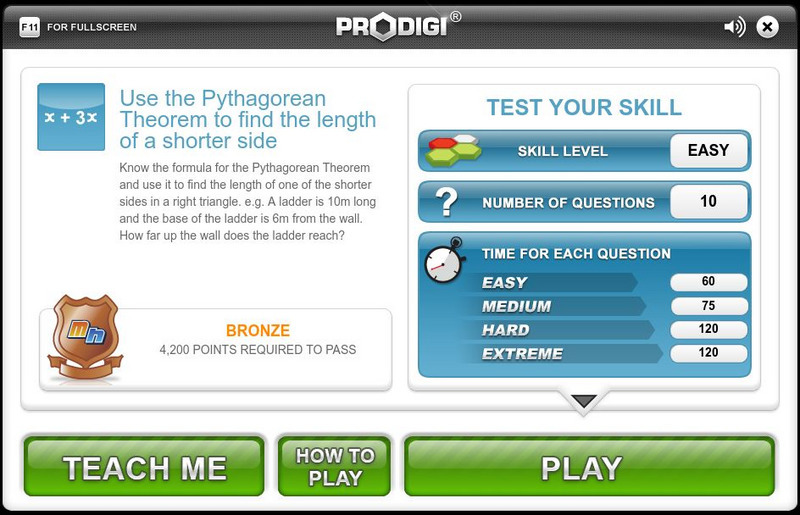800x515 pixels.
Task: Edit the Hard time per question
Action: click(x=708, y=330)
